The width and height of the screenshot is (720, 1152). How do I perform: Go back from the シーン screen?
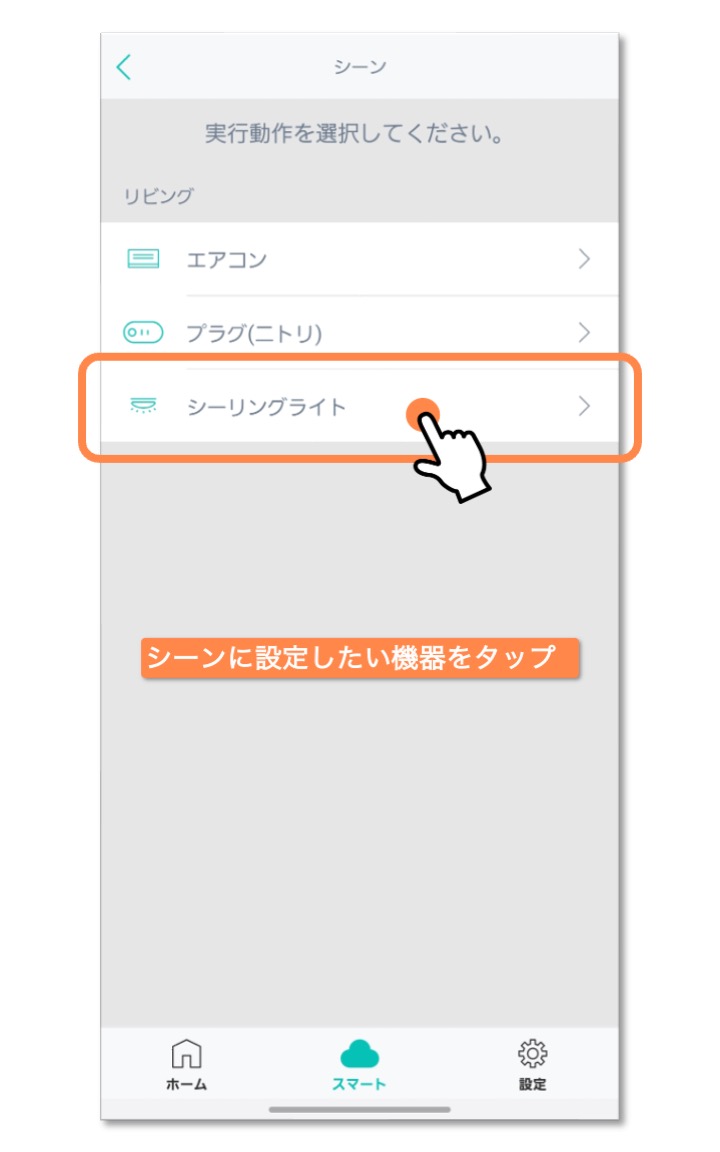pos(124,67)
